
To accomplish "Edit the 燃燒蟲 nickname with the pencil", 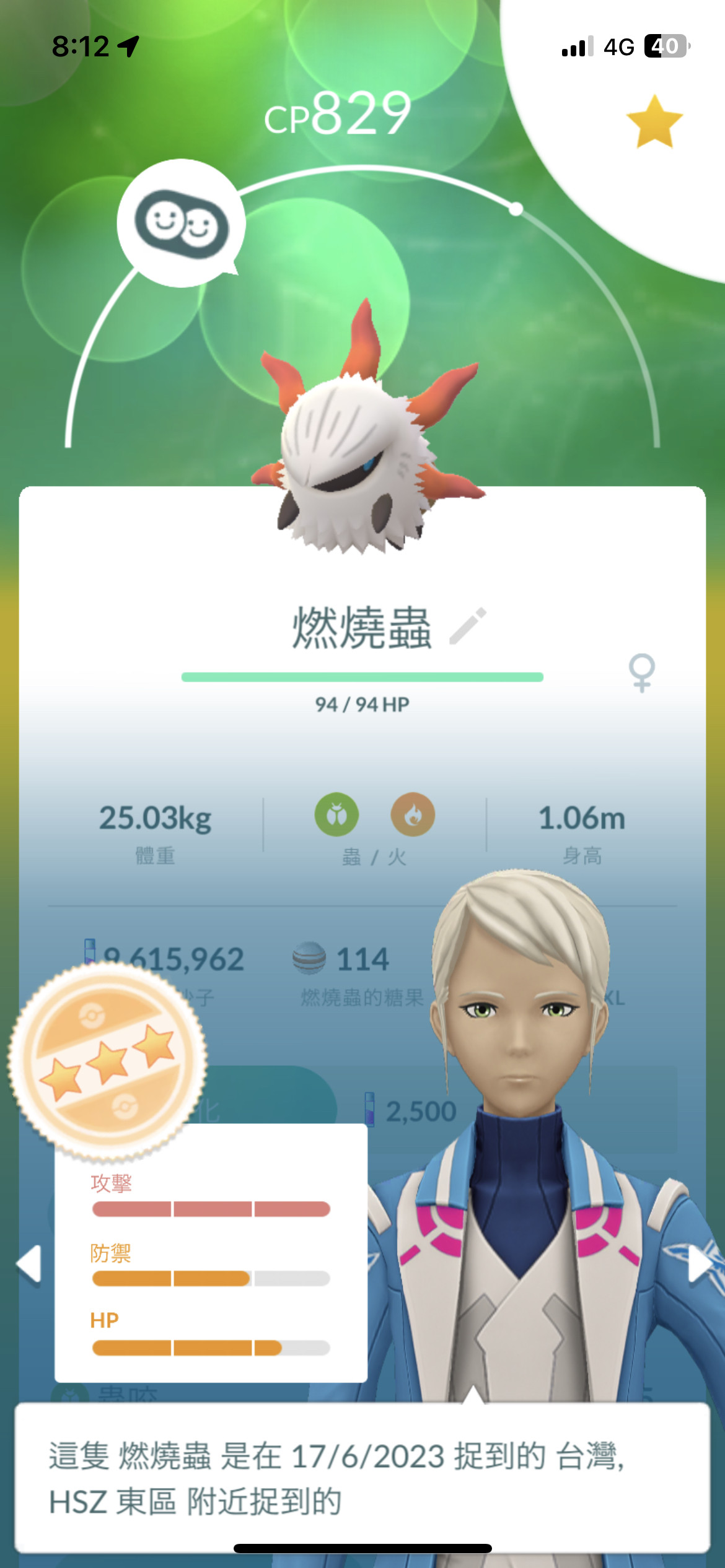I will point(468,626).
